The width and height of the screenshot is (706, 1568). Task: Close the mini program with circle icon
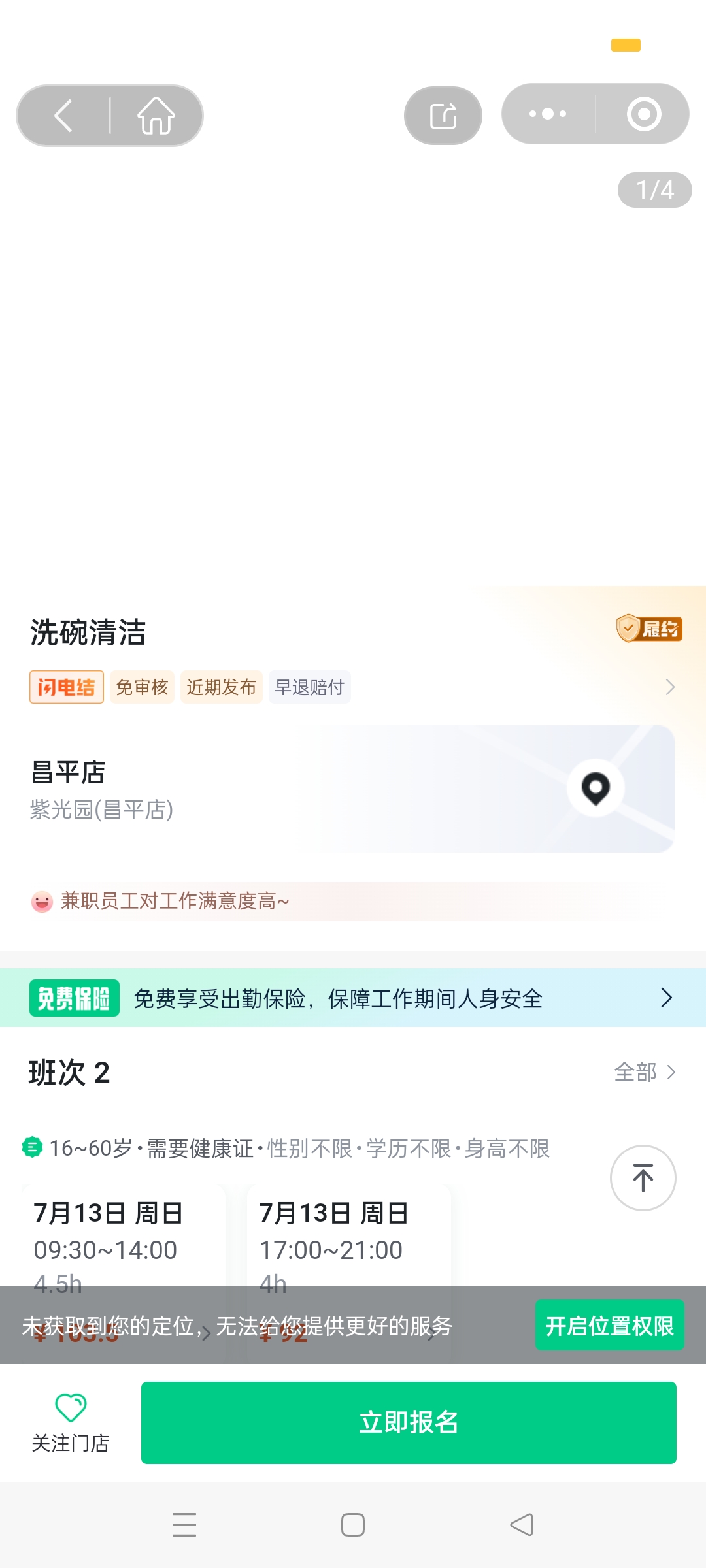click(x=644, y=114)
